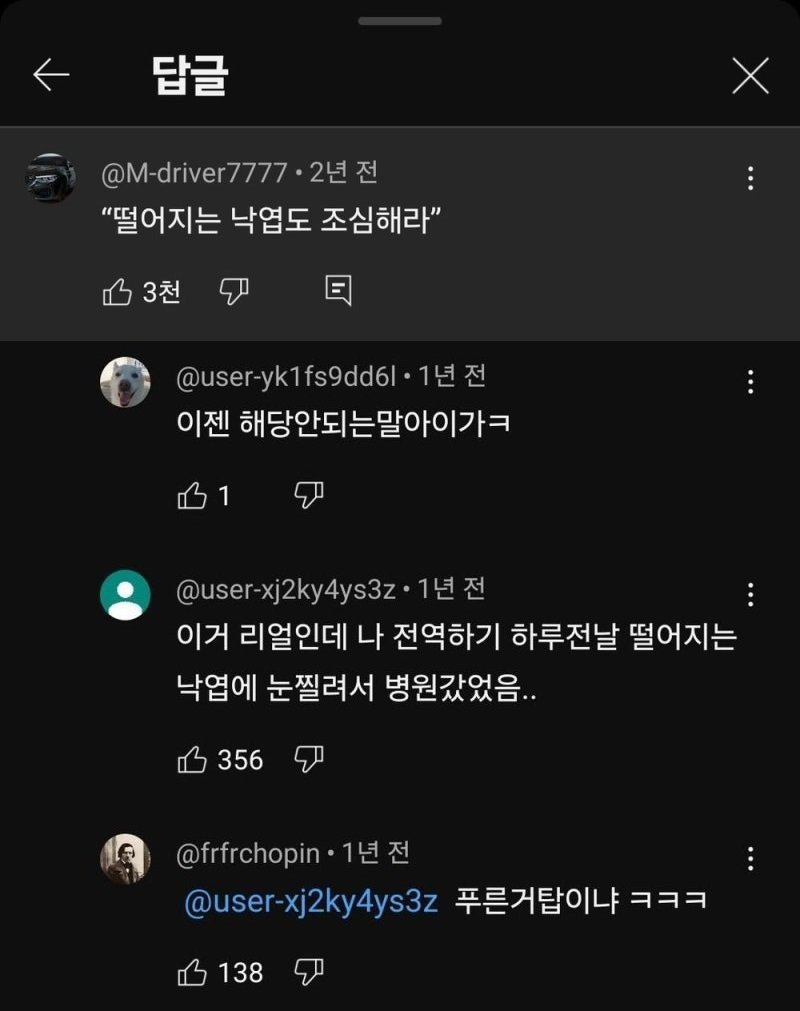Image resolution: width=800 pixels, height=1011 pixels.
Task: Dislike the top comment about falling leaves
Action: [232, 291]
